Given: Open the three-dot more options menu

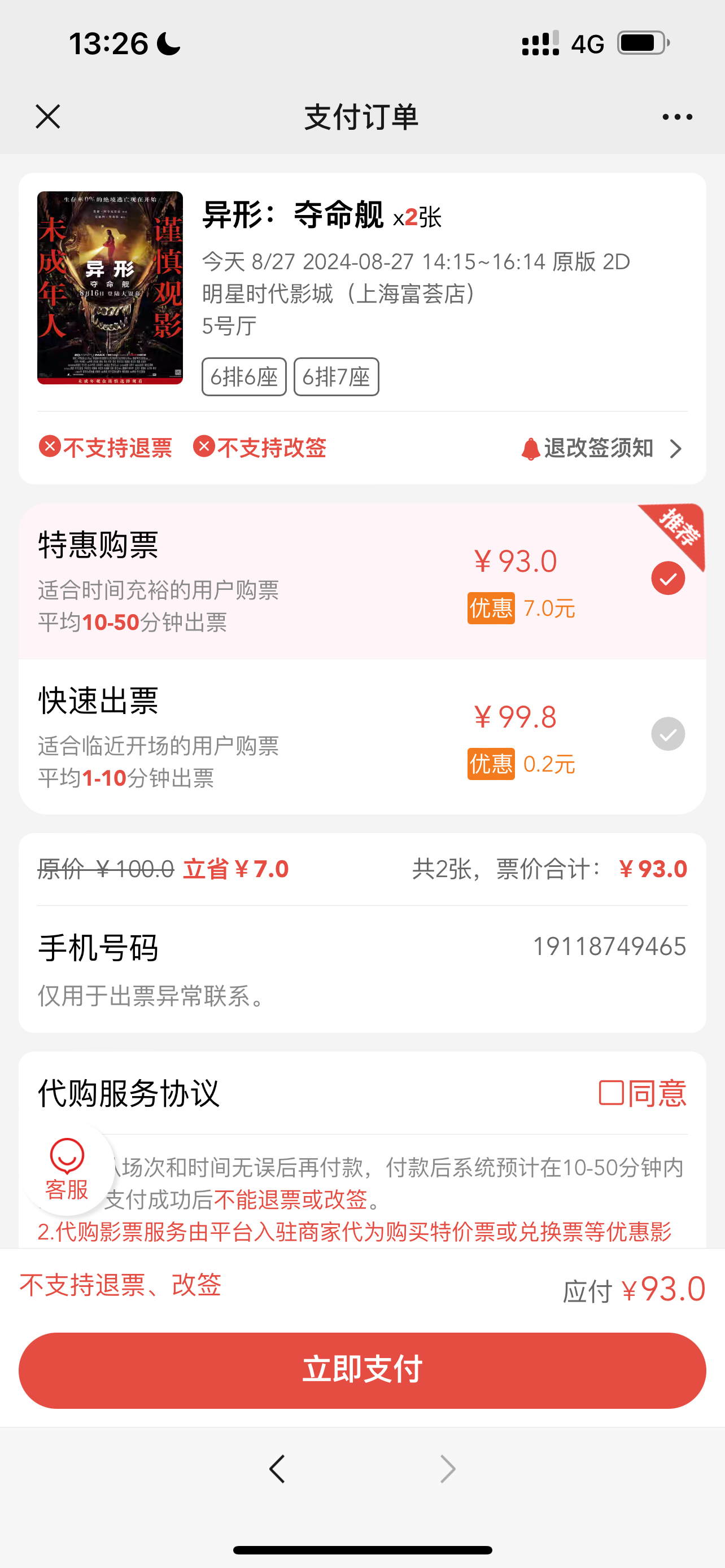Looking at the screenshot, I should (x=677, y=116).
